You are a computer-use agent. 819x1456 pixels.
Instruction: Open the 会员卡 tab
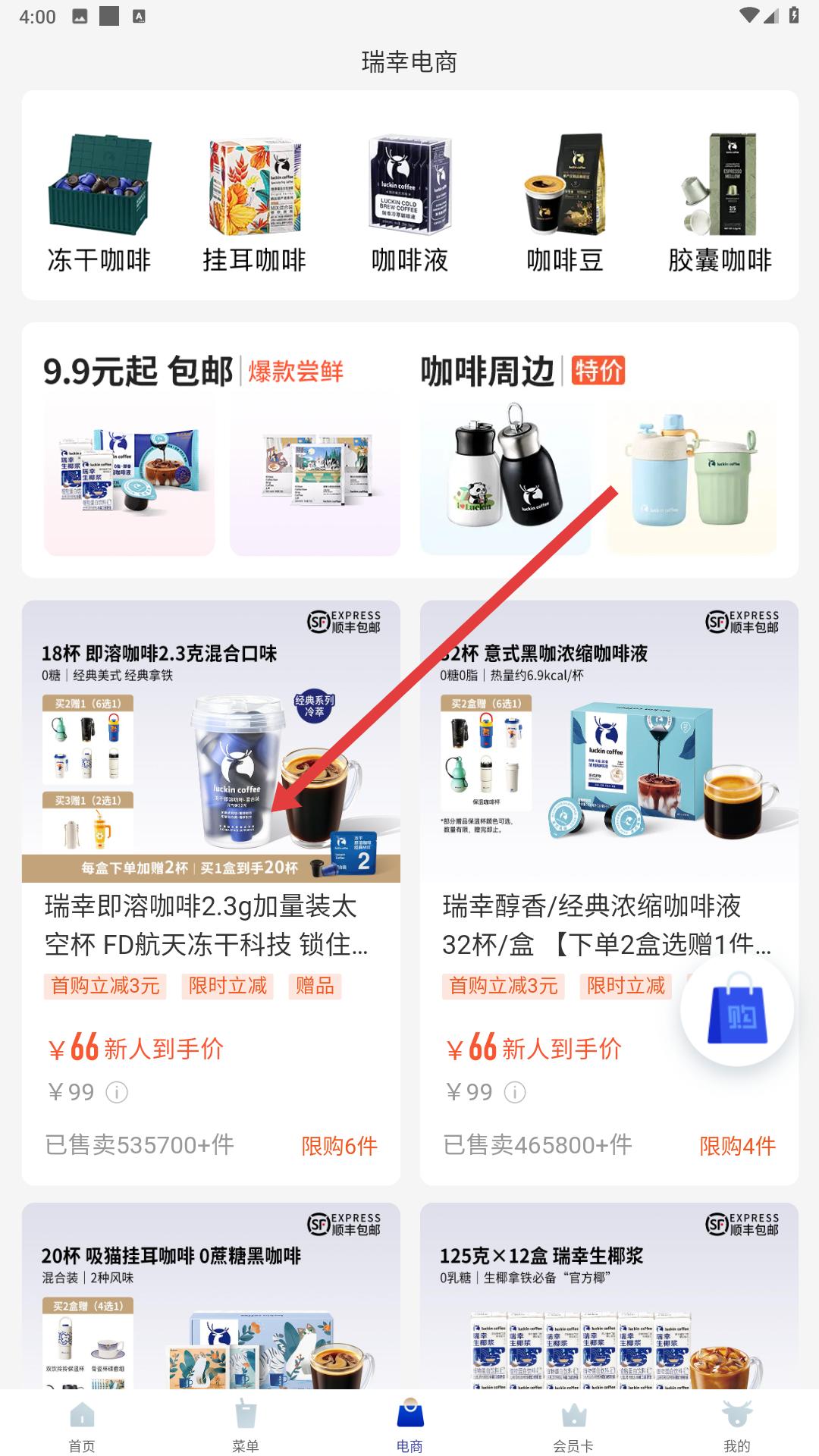point(573,1426)
